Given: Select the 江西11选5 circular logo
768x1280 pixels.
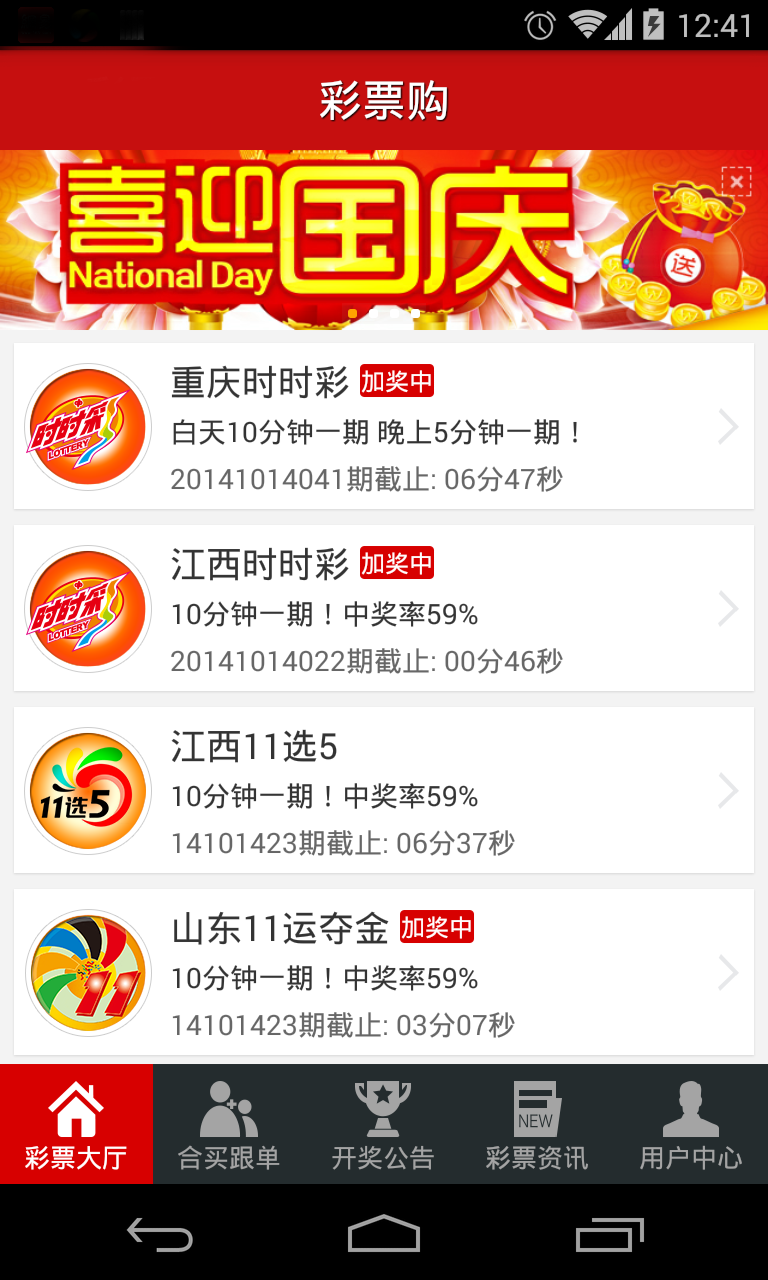Looking at the screenshot, I should click(87, 790).
